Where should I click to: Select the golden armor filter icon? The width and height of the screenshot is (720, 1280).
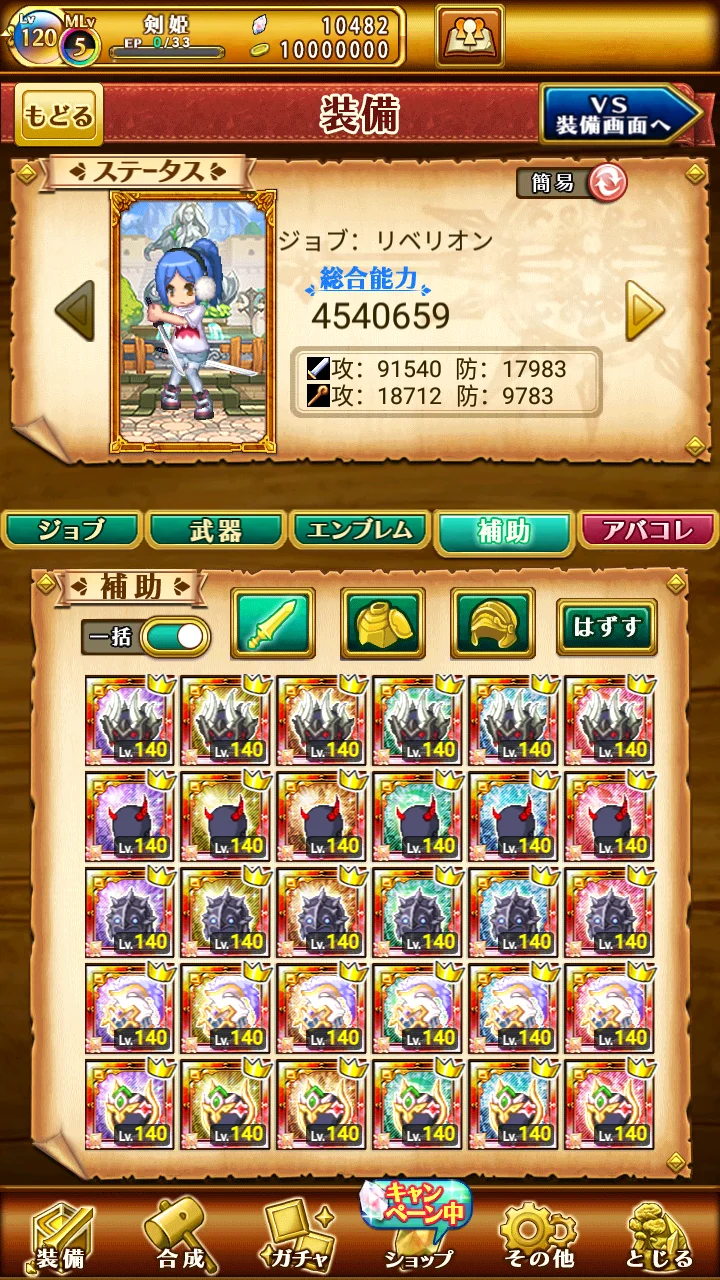click(383, 623)
